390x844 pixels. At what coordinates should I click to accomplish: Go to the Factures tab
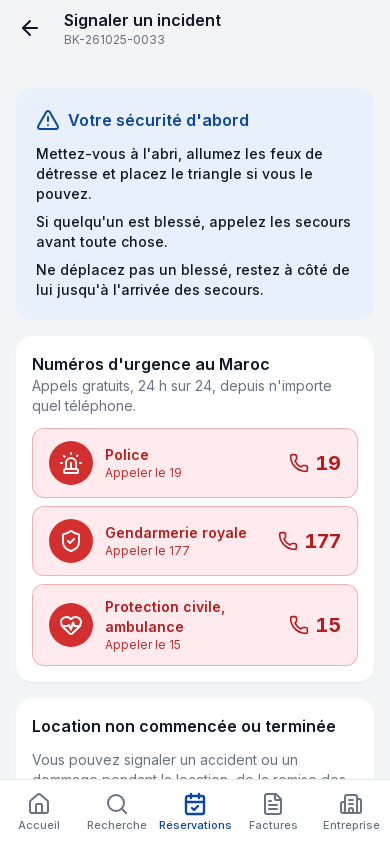click(x=273, y=812)
